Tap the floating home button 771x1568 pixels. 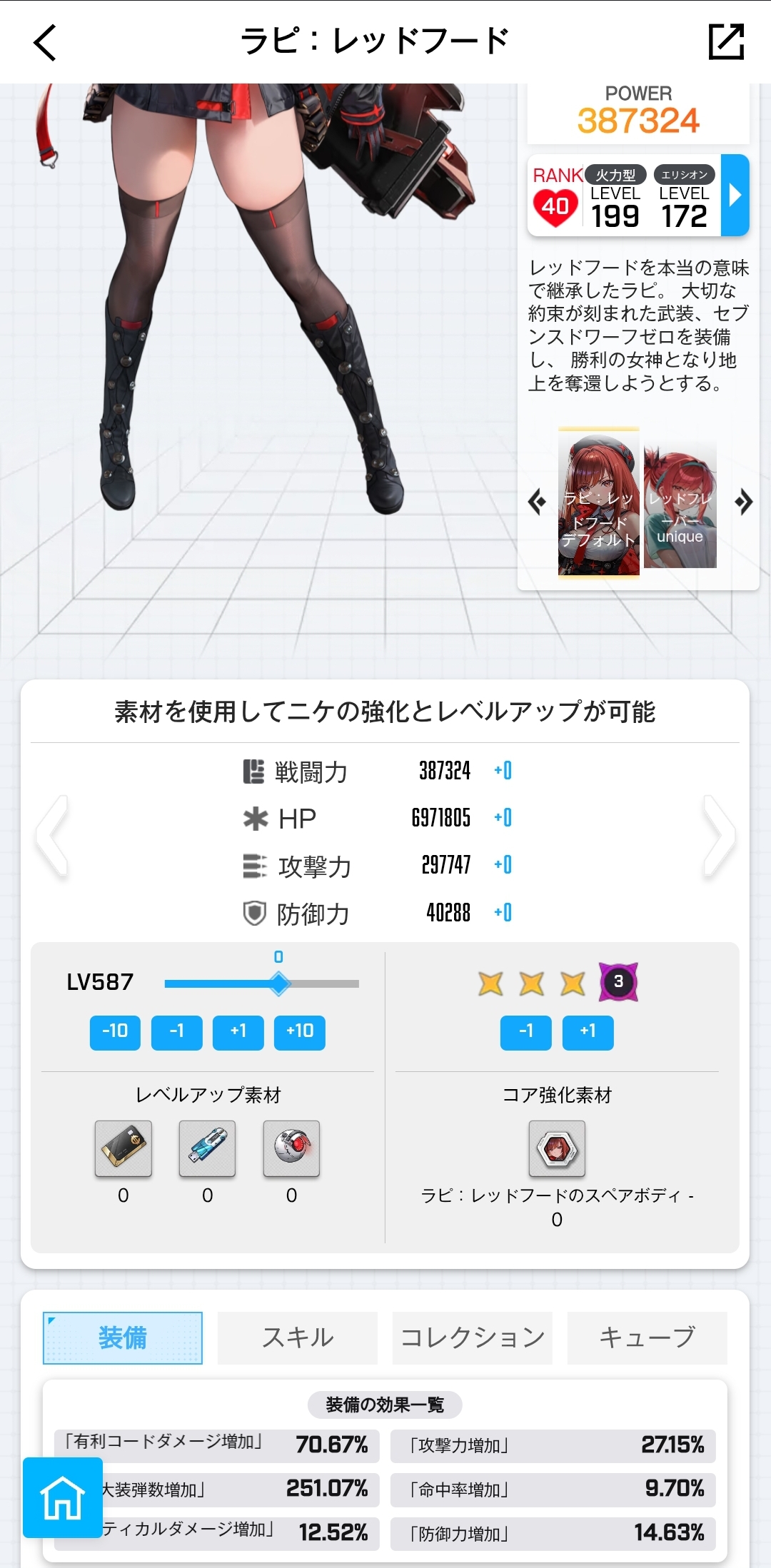tap(63, 1497)
